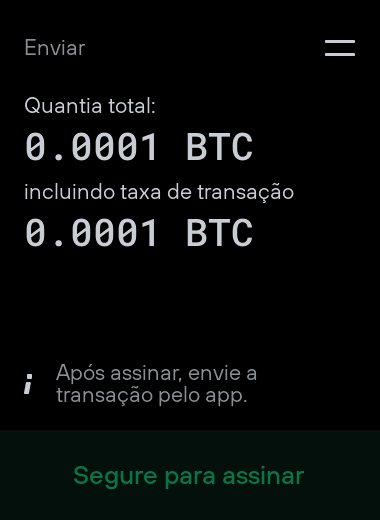Open the menu icon beside Enviar
The height and width of the screenshot is (520, 380).
tap(340, 48)
